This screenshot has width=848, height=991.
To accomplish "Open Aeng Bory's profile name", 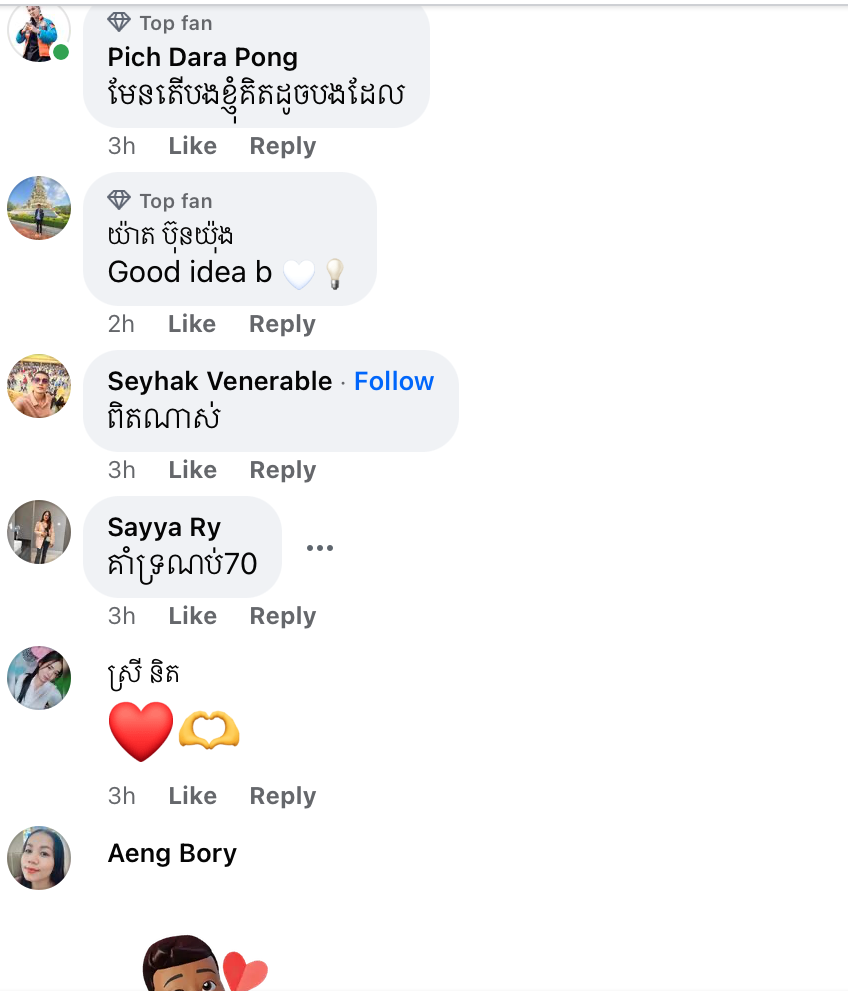I will [172, 854].
